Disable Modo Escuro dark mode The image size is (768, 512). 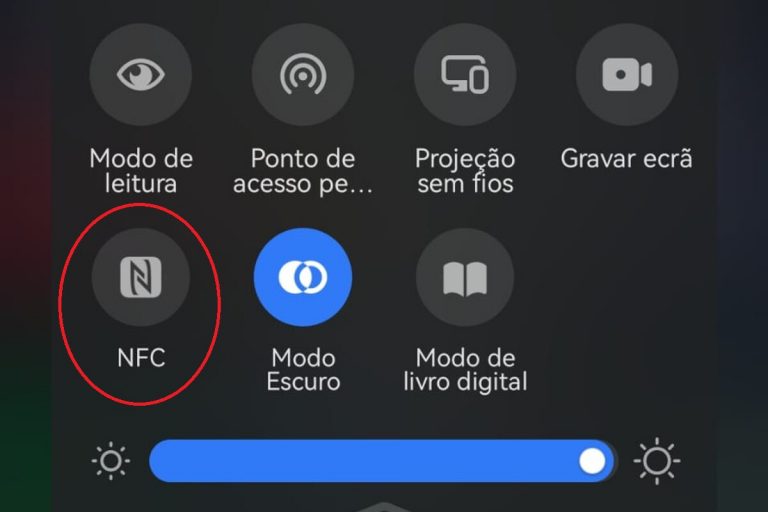[303, 277]
